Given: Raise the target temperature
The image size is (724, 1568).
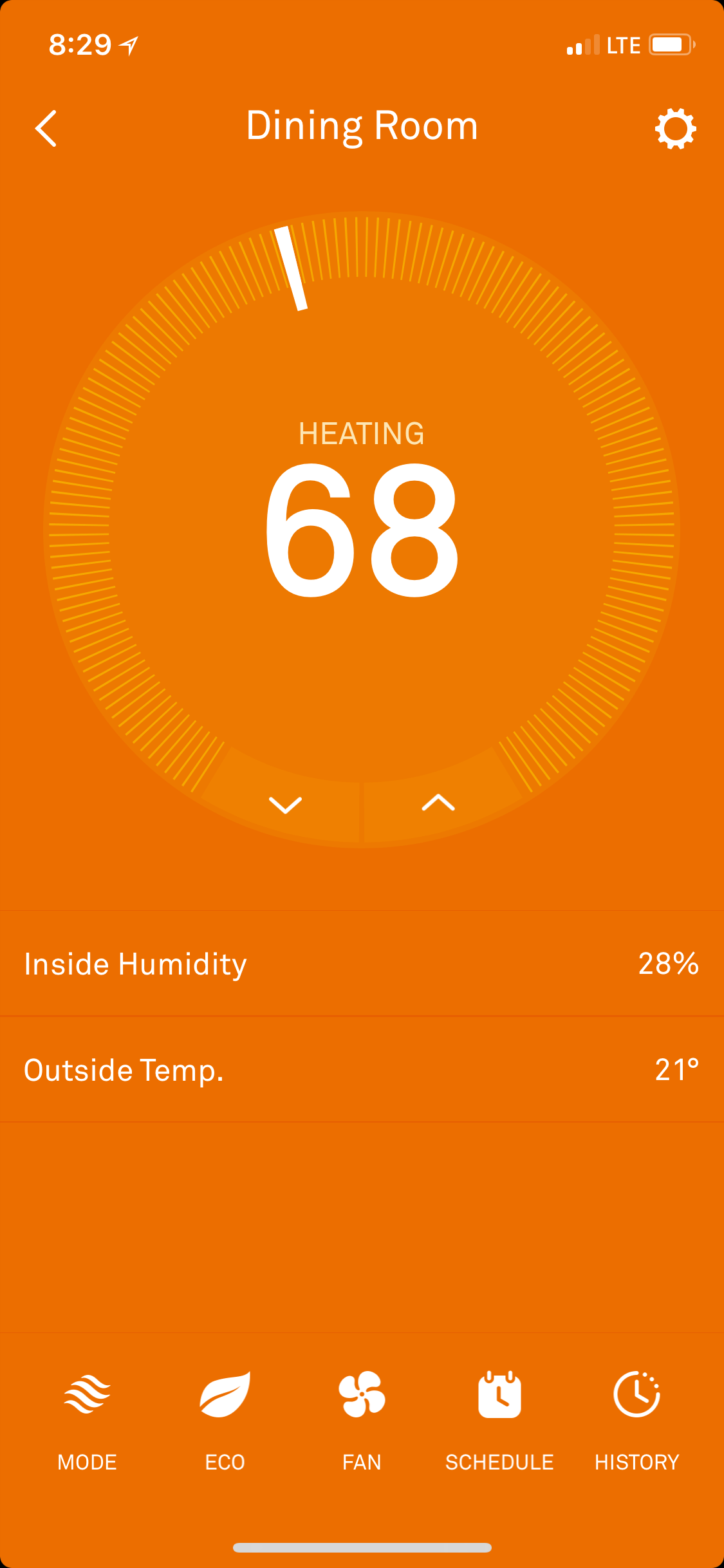Looking at the screenshot, I should point(438,803).
